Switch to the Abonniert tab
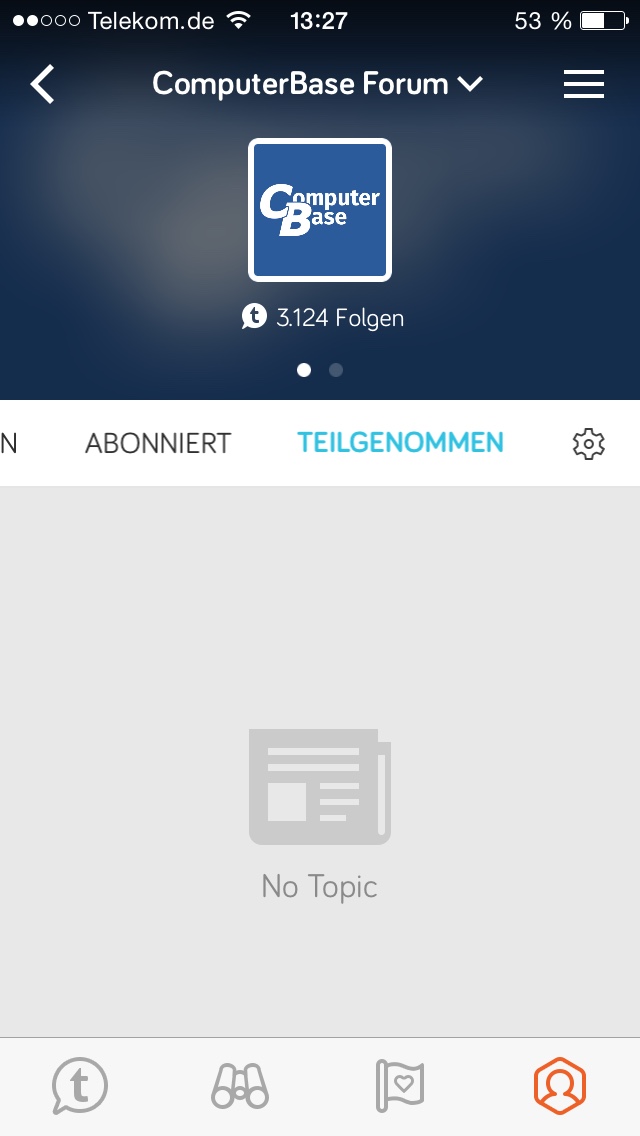640x1136 pixels. (158, 443)
